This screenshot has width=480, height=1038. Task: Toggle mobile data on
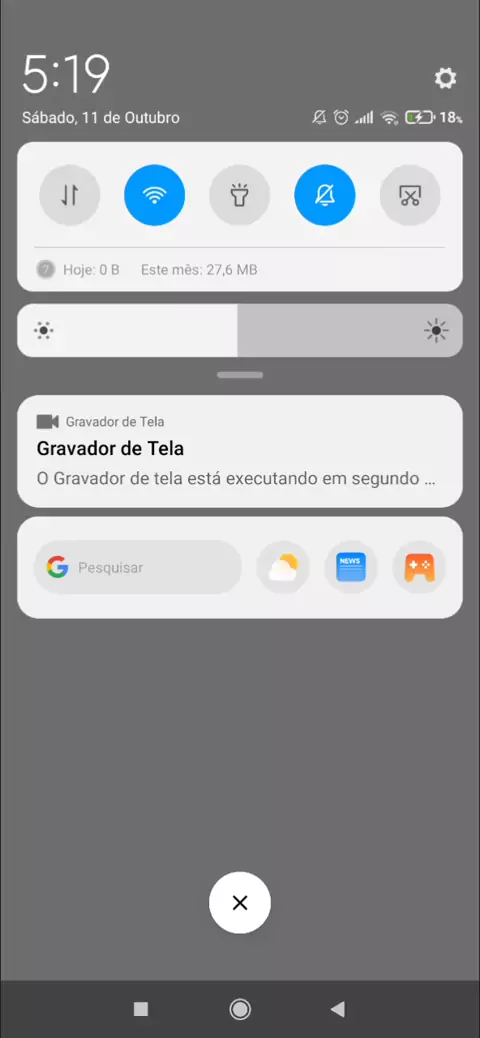pos(70,195)
